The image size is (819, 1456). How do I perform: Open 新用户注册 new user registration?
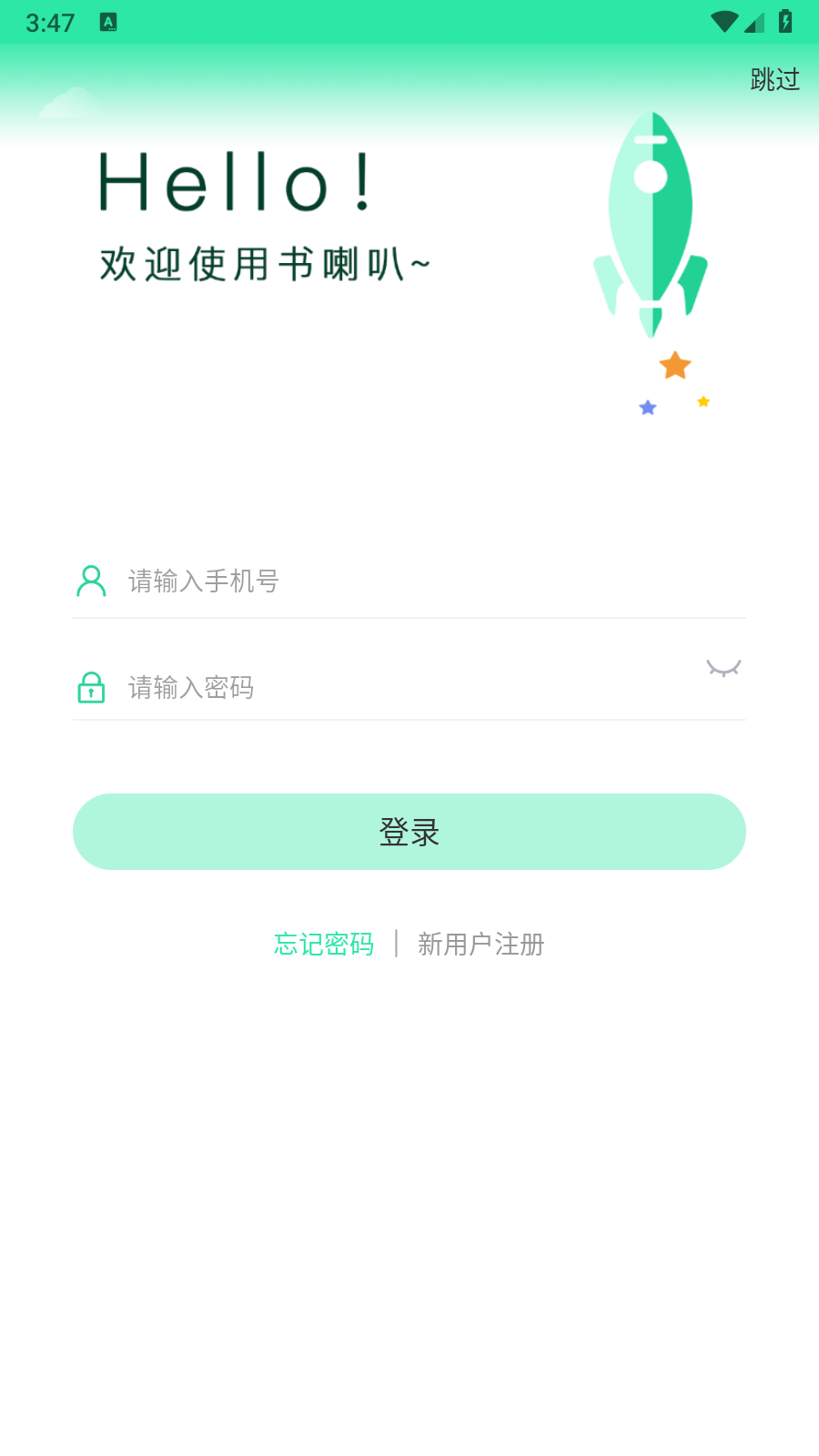click(x=481, y=945)
